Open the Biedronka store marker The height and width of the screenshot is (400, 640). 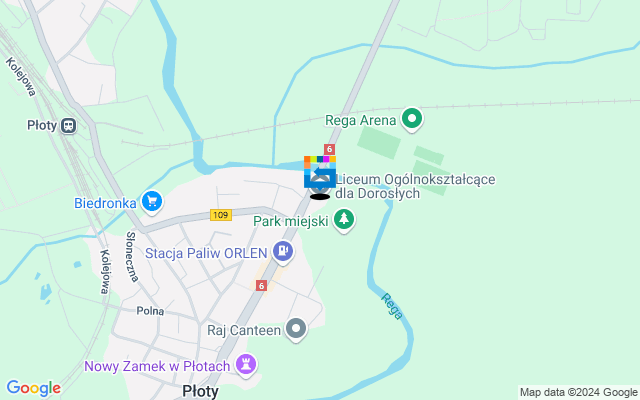point(152,203)
